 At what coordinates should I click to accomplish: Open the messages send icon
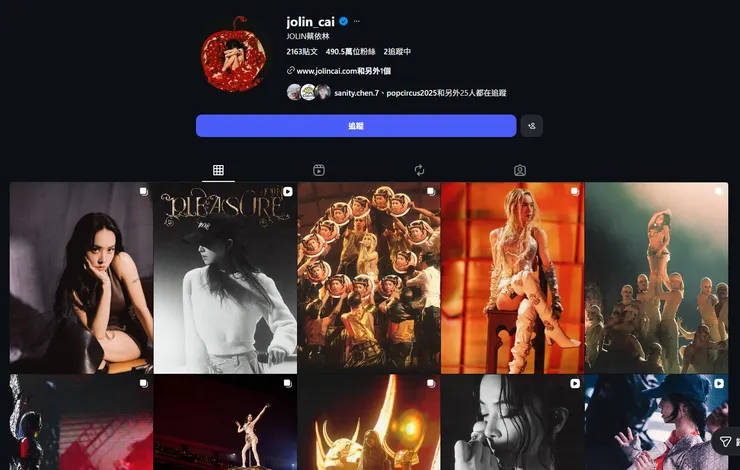tap(726, 441)
